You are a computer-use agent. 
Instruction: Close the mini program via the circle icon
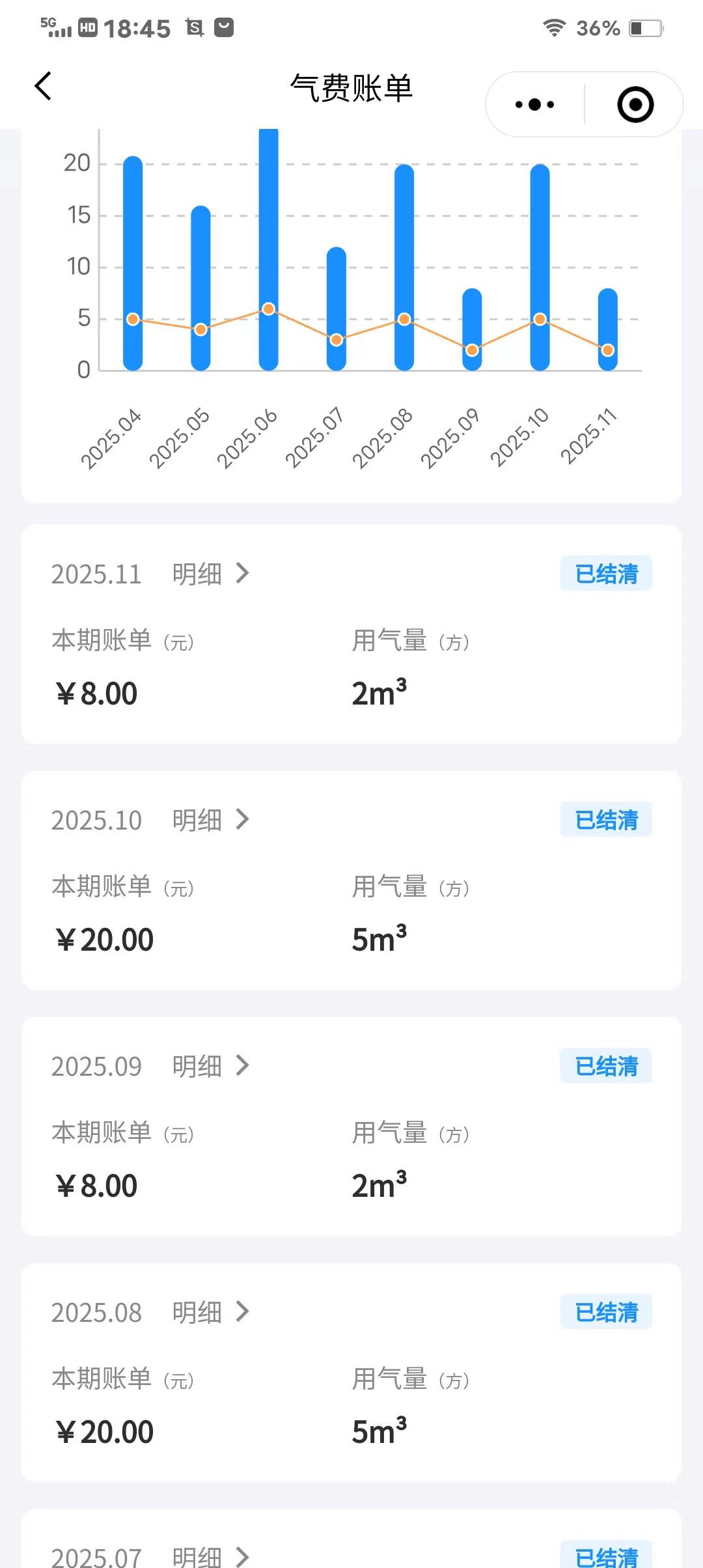[x=635, y=104]
